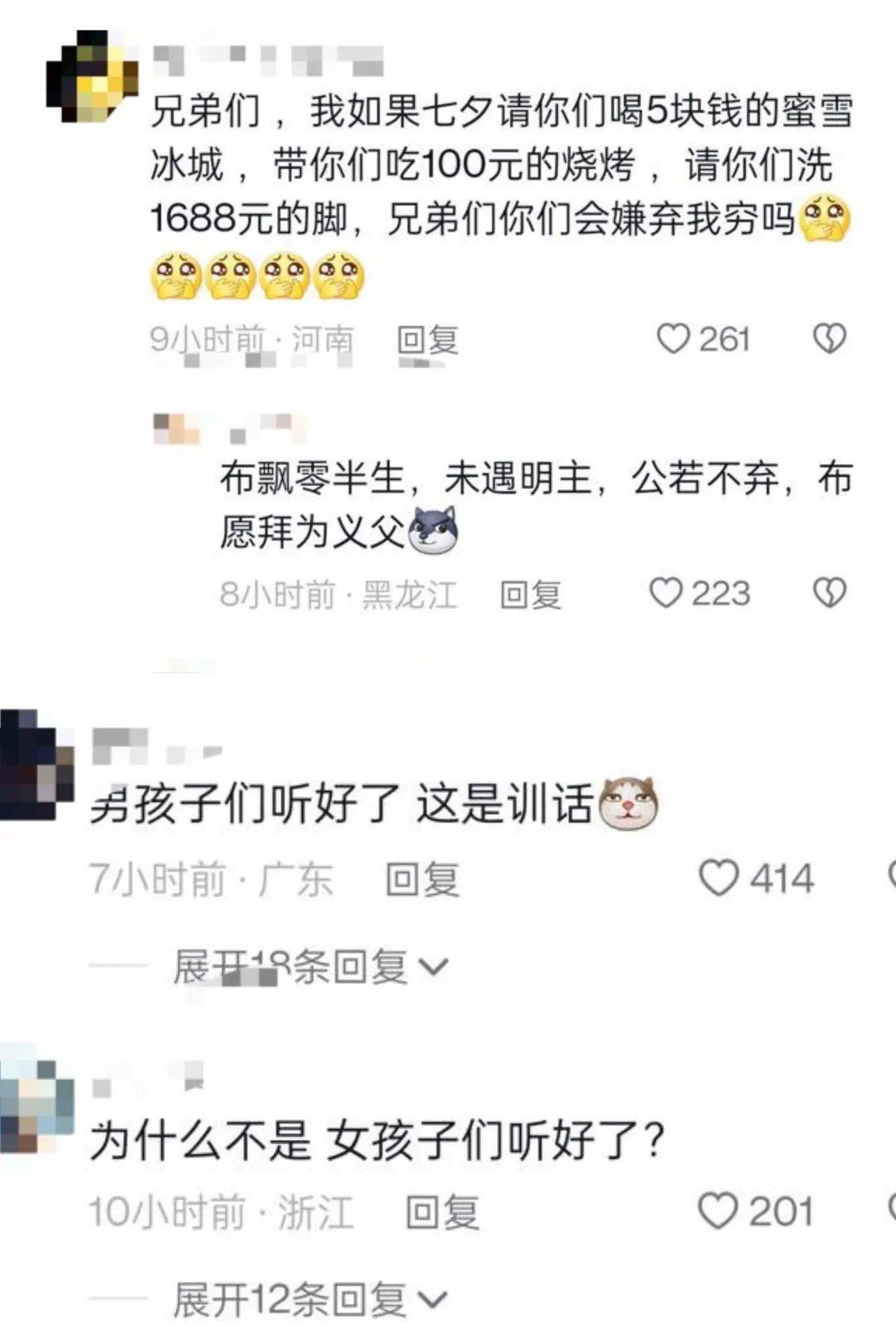Image resolution: width=896 pixels, height=1344 pixels.
Task: Reply to the Zhejiang comment with 201 likes
Action: tap(442, 1213)
